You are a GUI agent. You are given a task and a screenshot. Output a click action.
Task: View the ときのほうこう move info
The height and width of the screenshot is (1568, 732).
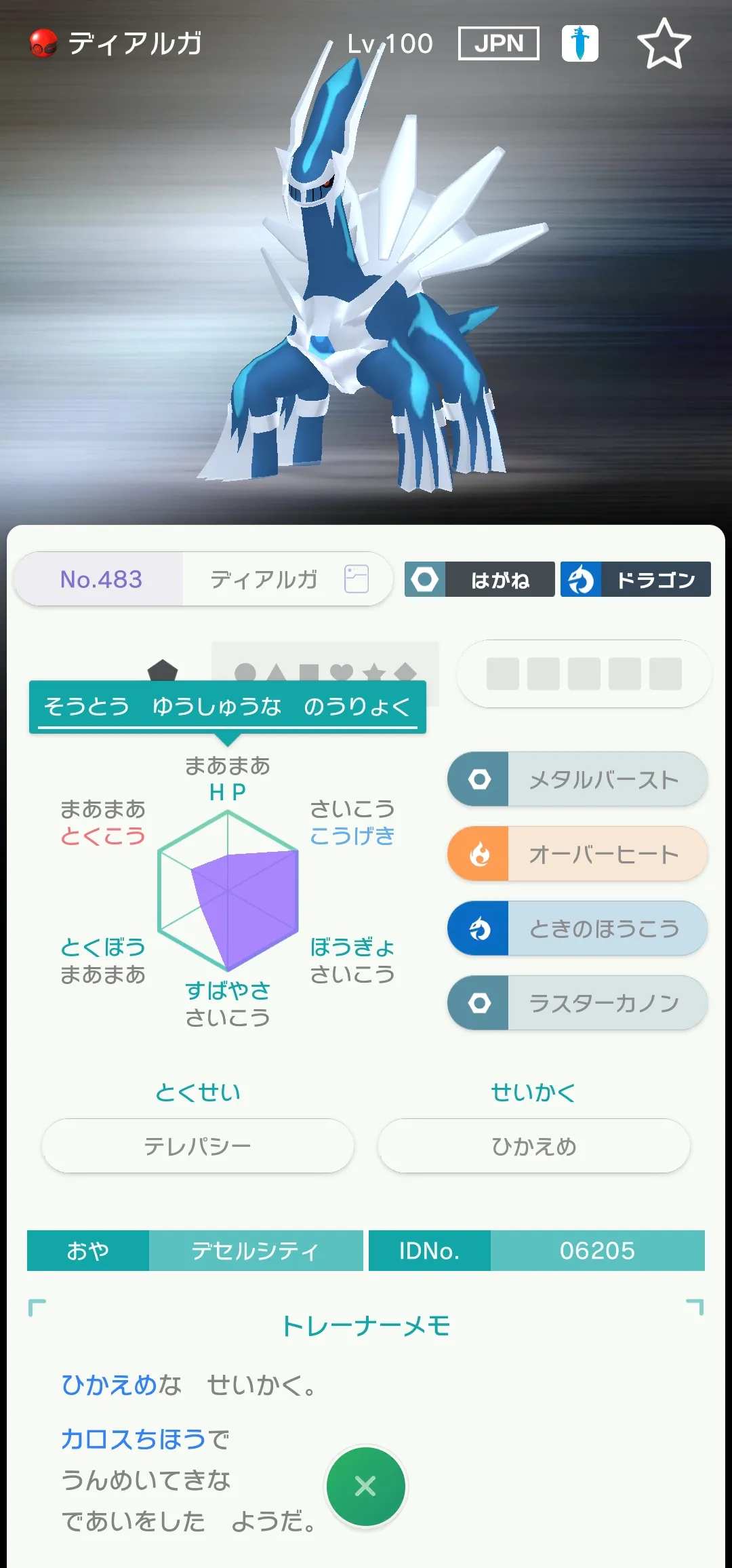click(577, 928)
